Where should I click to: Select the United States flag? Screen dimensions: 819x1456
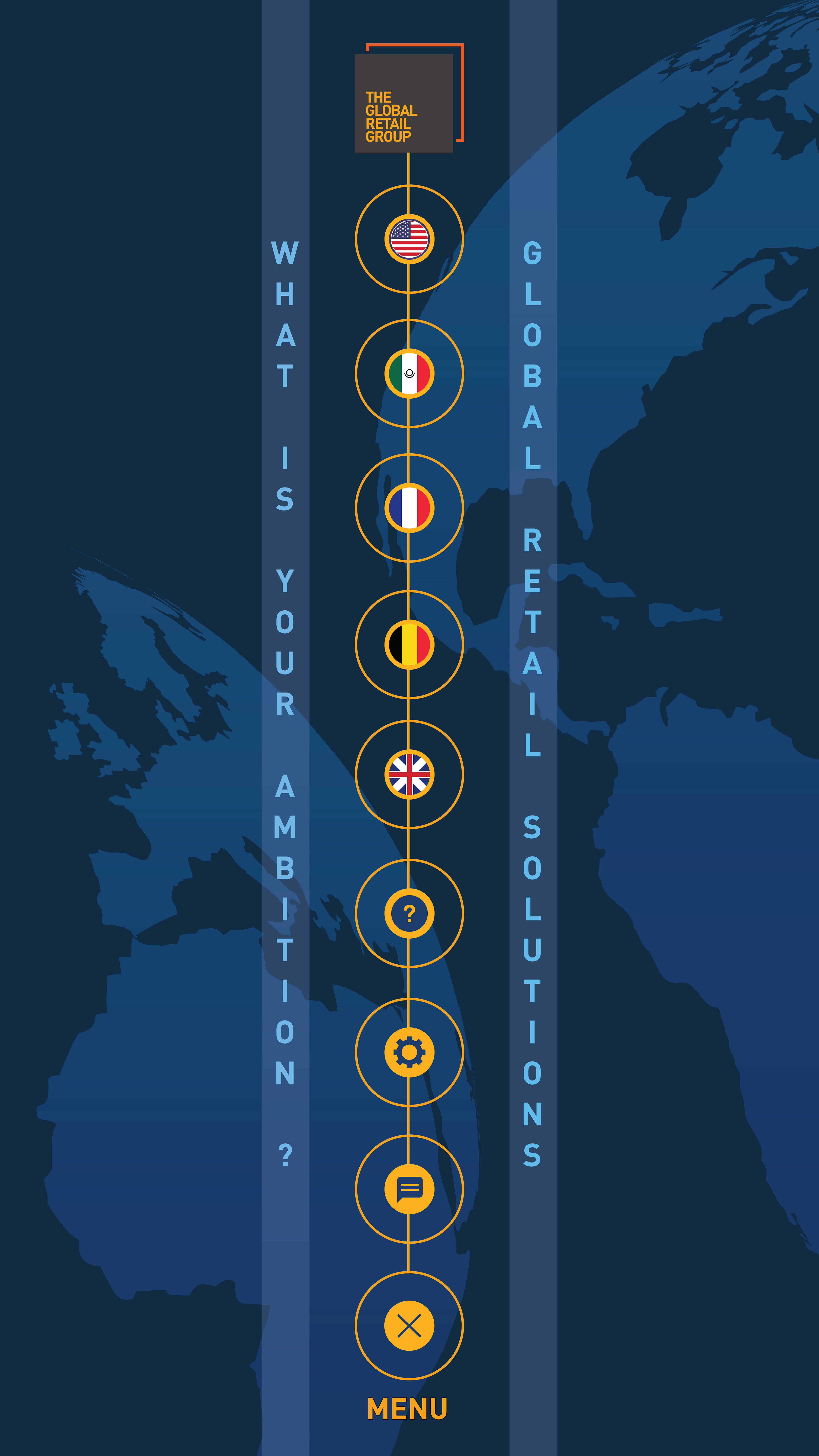(409, 239)
